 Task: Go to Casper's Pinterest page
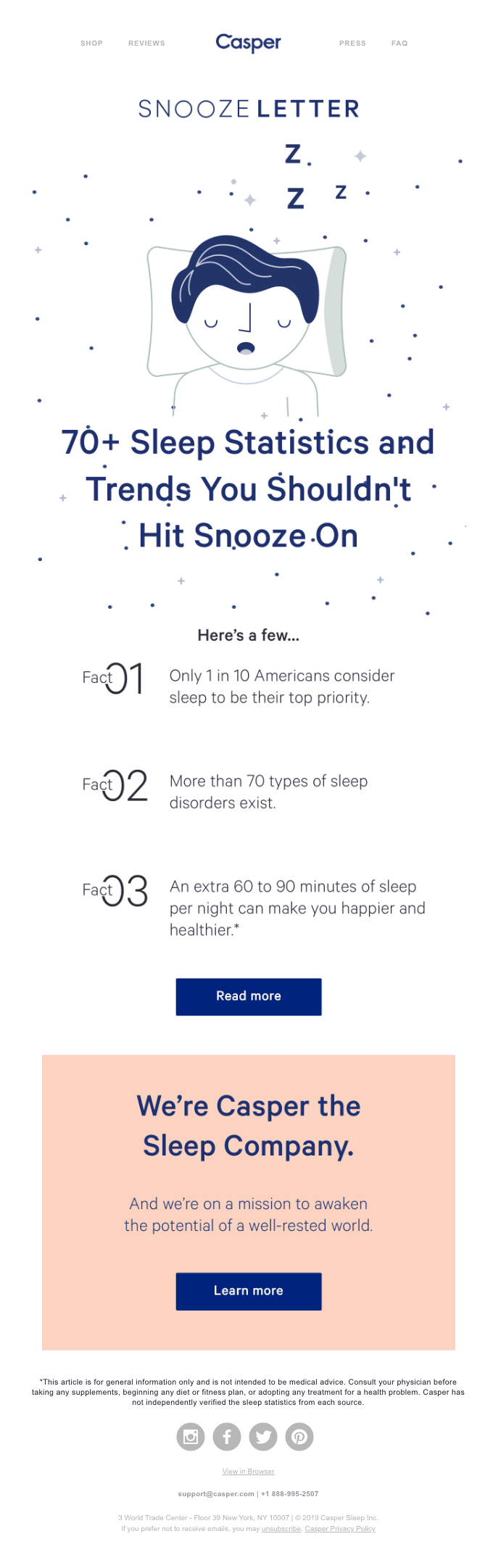pos(299,1436)
